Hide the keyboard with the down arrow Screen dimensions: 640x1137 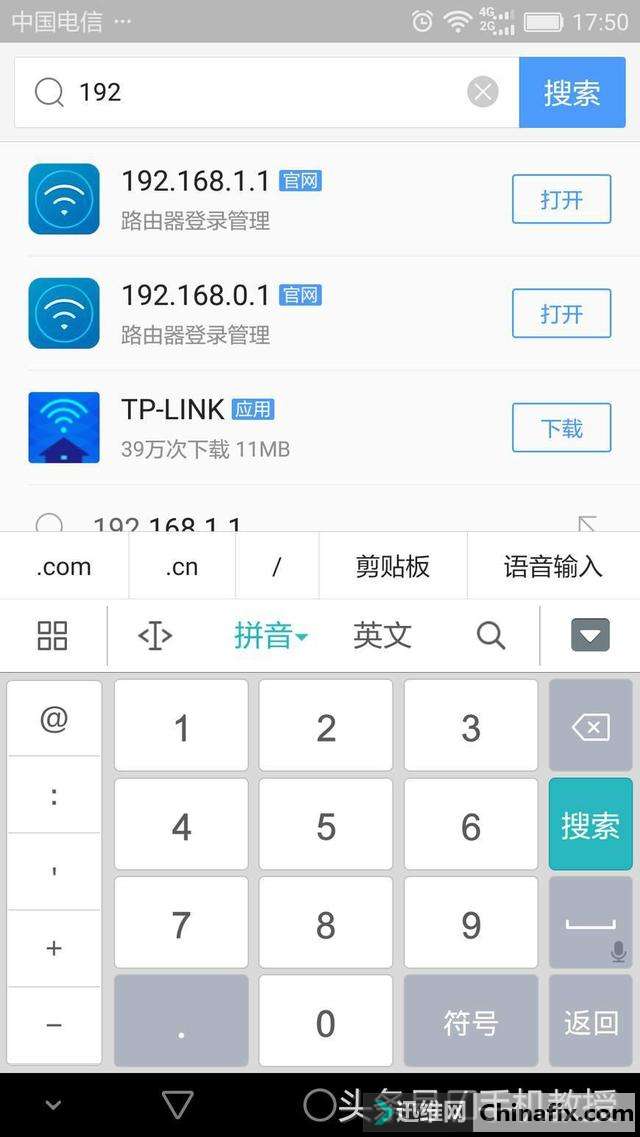coord(590,635)
